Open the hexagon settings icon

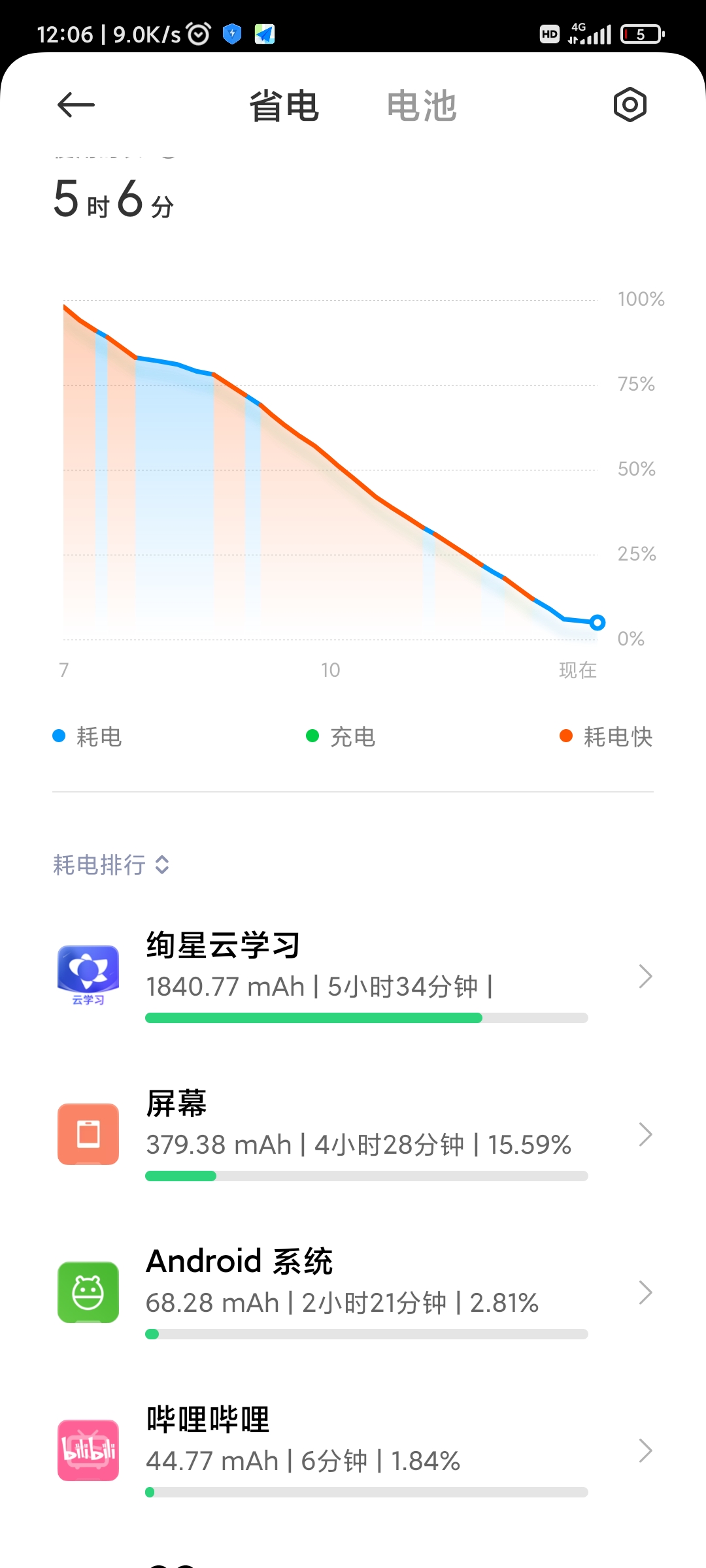[x=630, y=105]
